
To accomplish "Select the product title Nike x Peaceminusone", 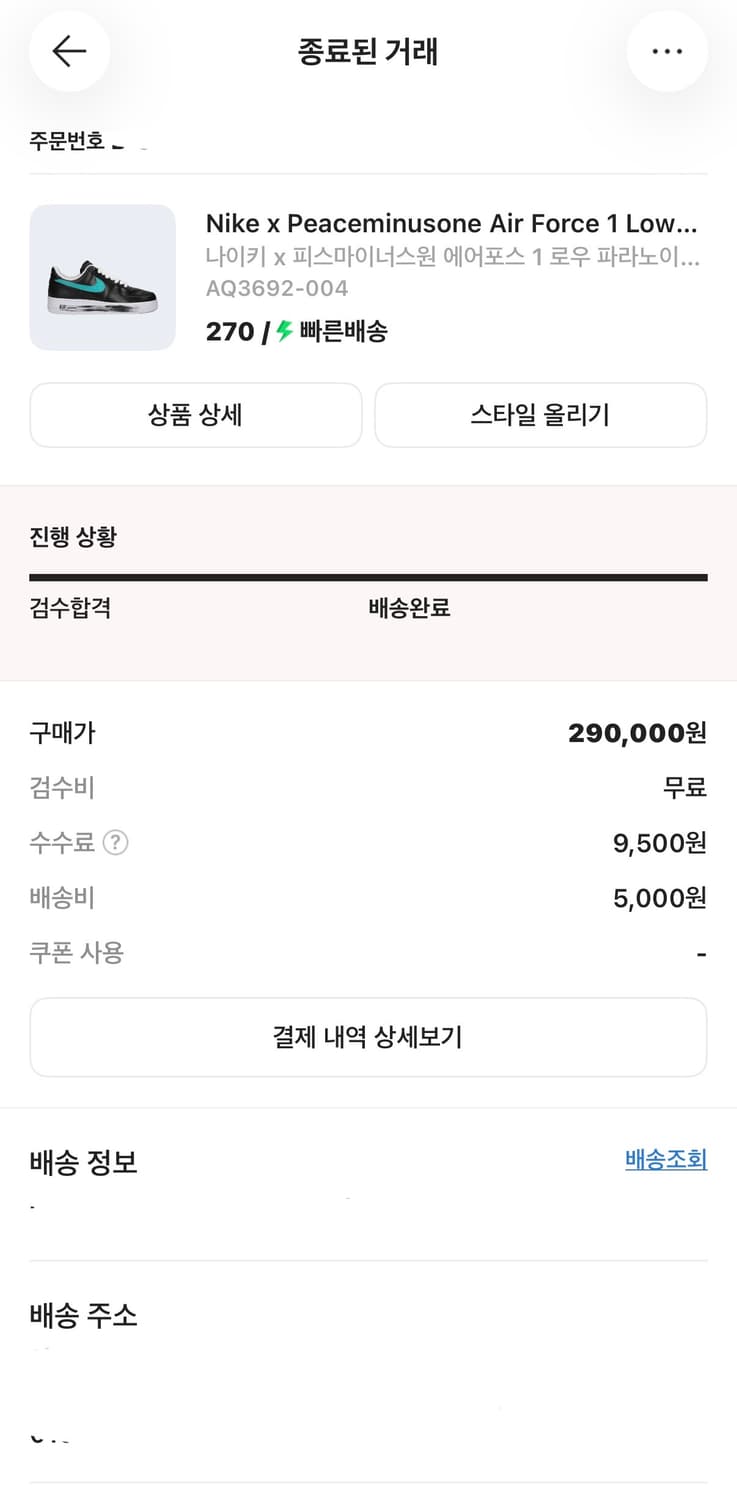I will point(455,223).
